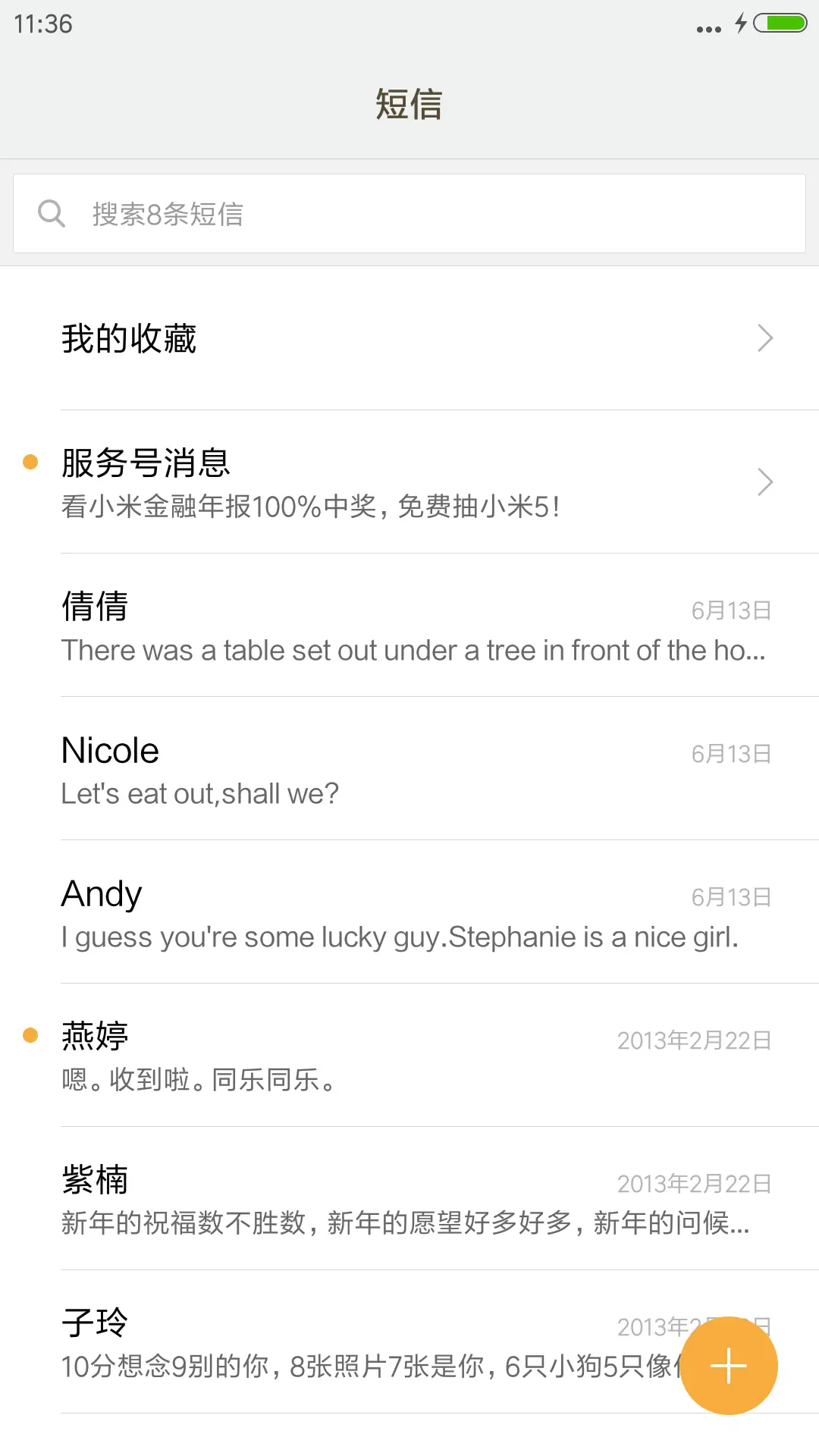Tap the 搜索8条短信 search field

tap(409, 213)
